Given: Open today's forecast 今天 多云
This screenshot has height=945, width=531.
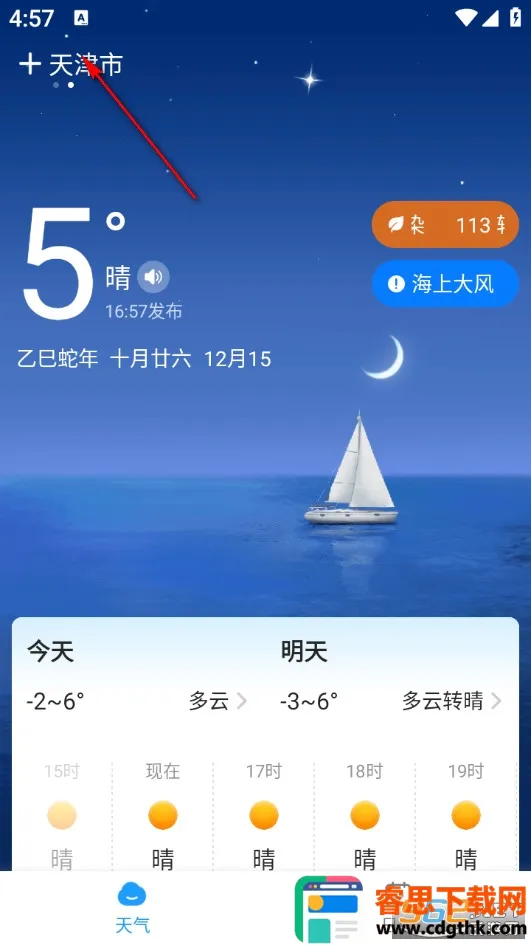Looking at the screenshot, I should click(x=137, y=677).
